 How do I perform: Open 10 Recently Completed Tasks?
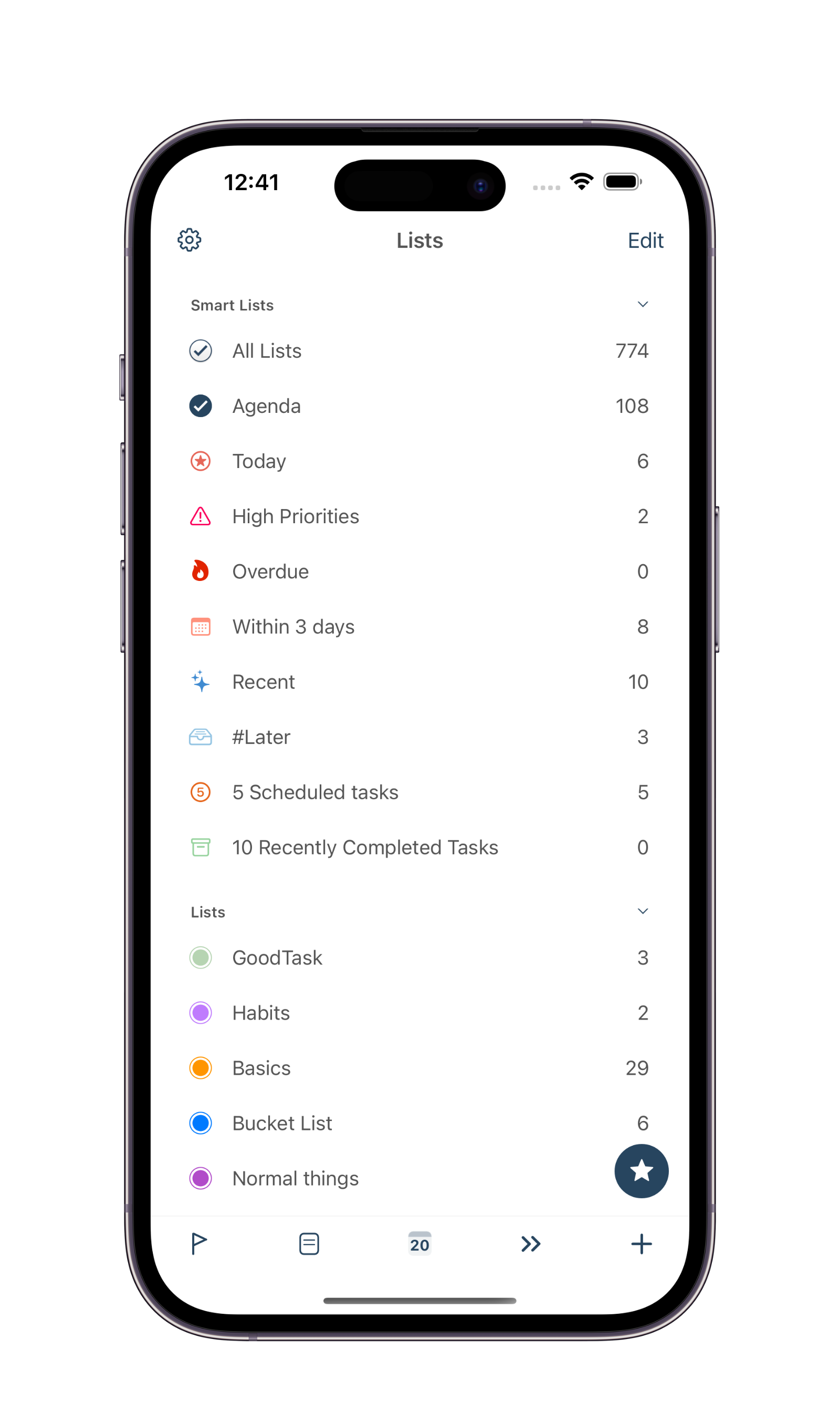pos(419,847)
